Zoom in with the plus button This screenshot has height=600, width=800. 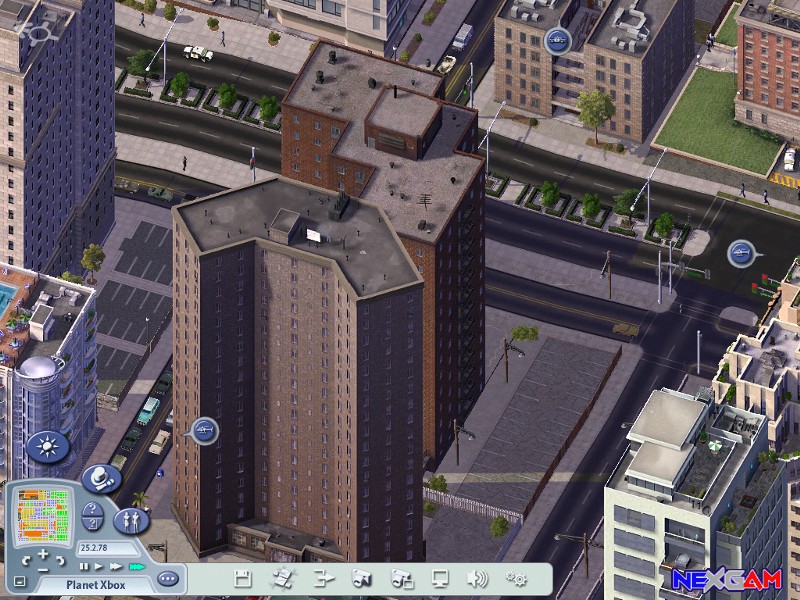44,553
